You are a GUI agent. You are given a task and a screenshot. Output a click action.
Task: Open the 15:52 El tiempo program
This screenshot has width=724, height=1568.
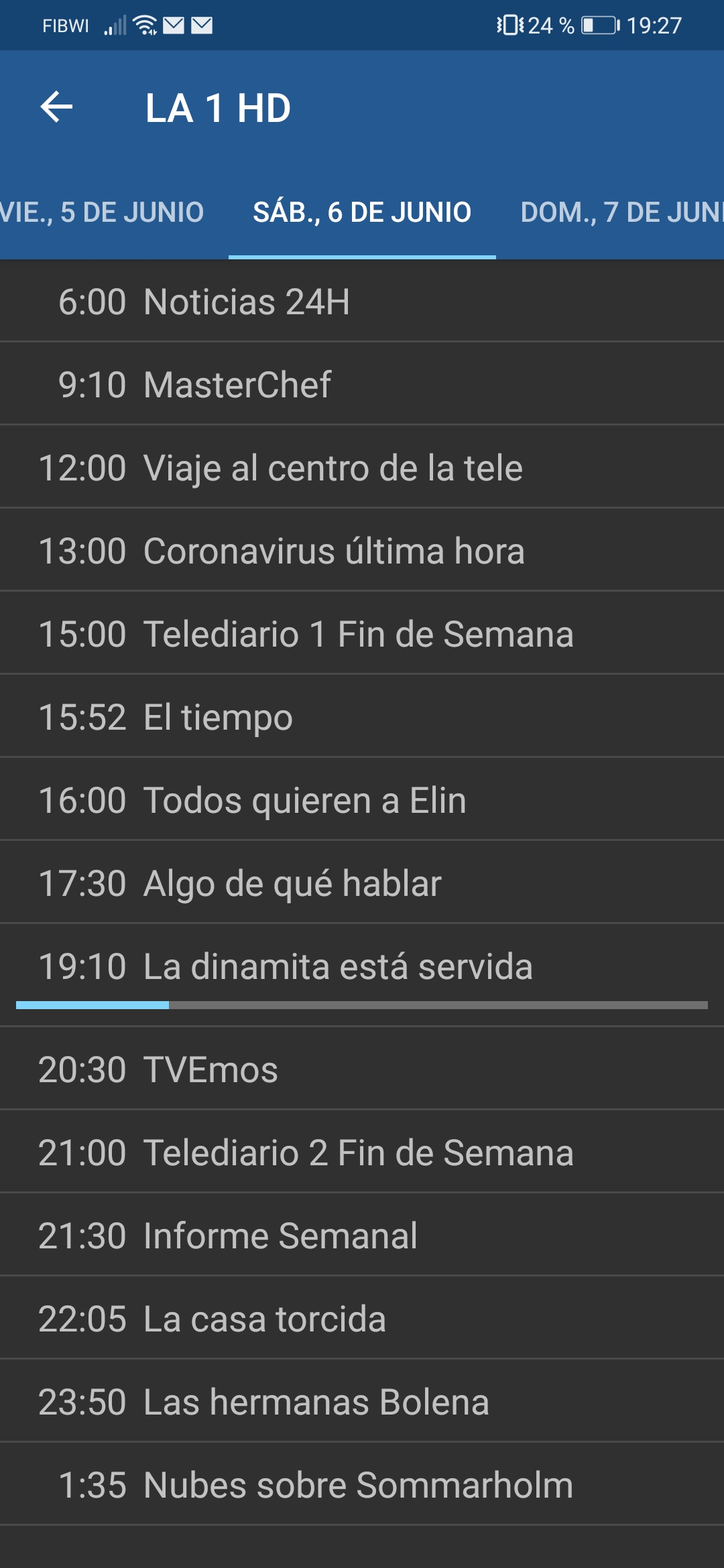pyautogui.click(x=362, y=717)
